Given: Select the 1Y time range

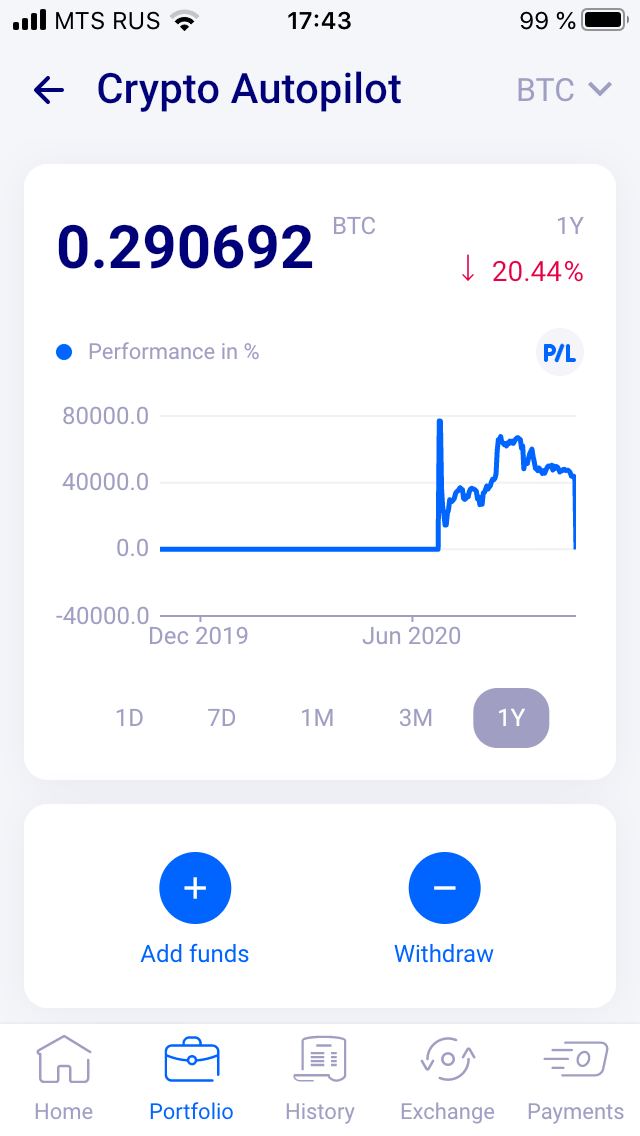Looking at the screenshot, I should (511, 718).
